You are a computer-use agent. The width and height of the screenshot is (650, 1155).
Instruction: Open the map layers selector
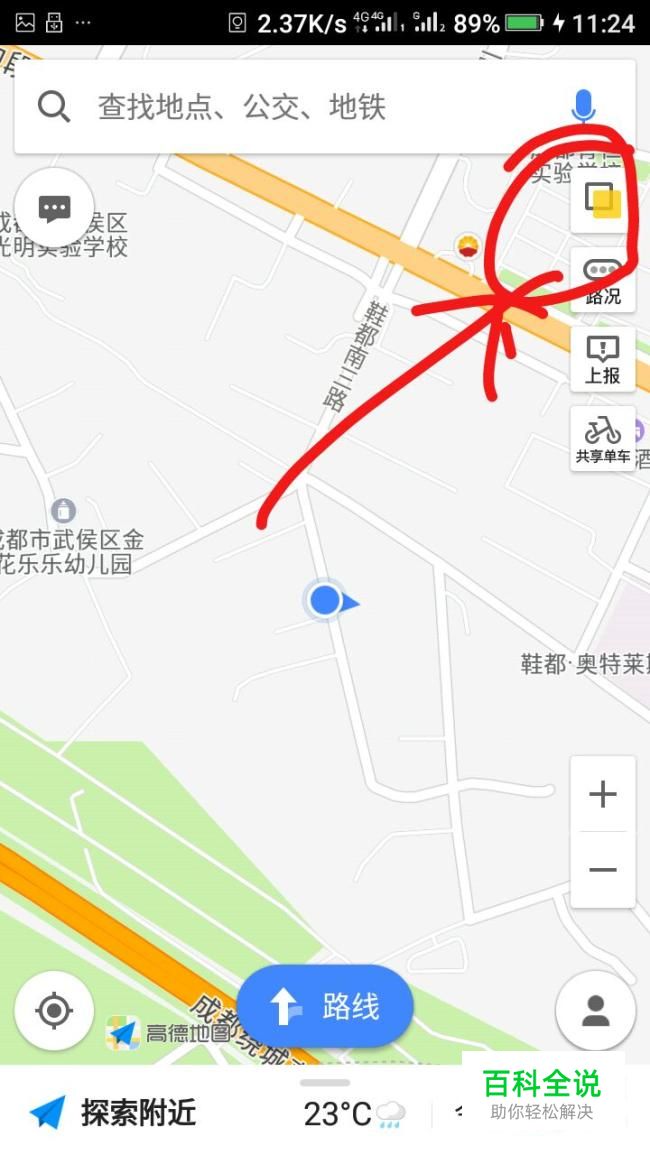pos(603,201)
